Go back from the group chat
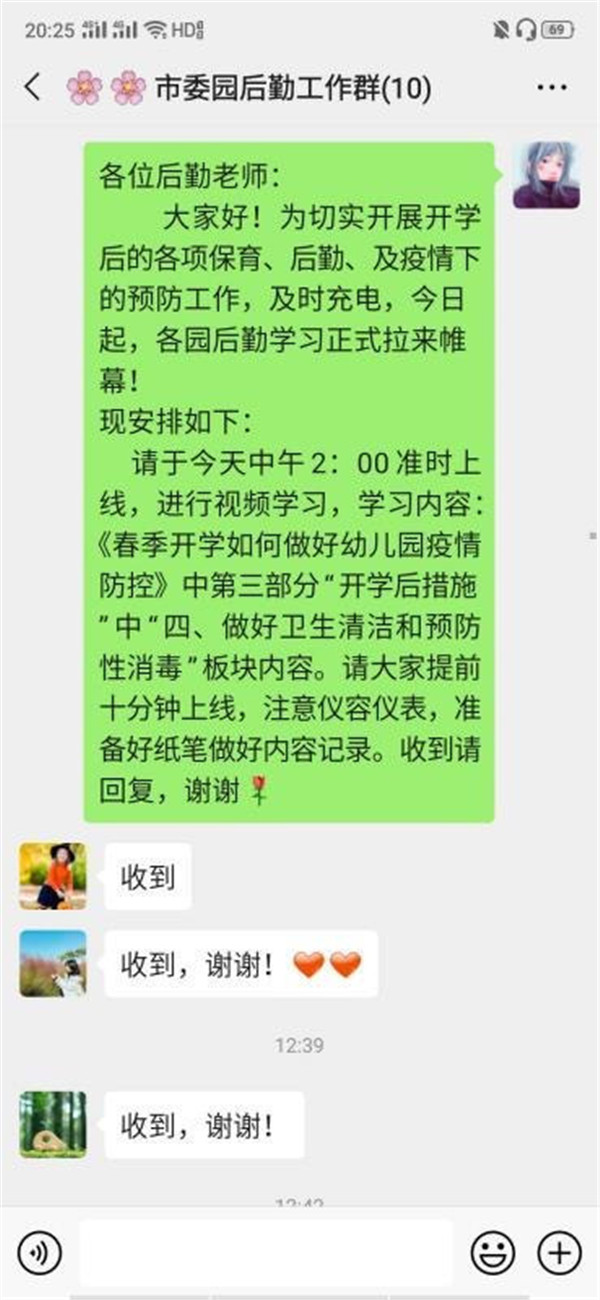This screenshot has height=1300, width=600. tap(33, 88)
